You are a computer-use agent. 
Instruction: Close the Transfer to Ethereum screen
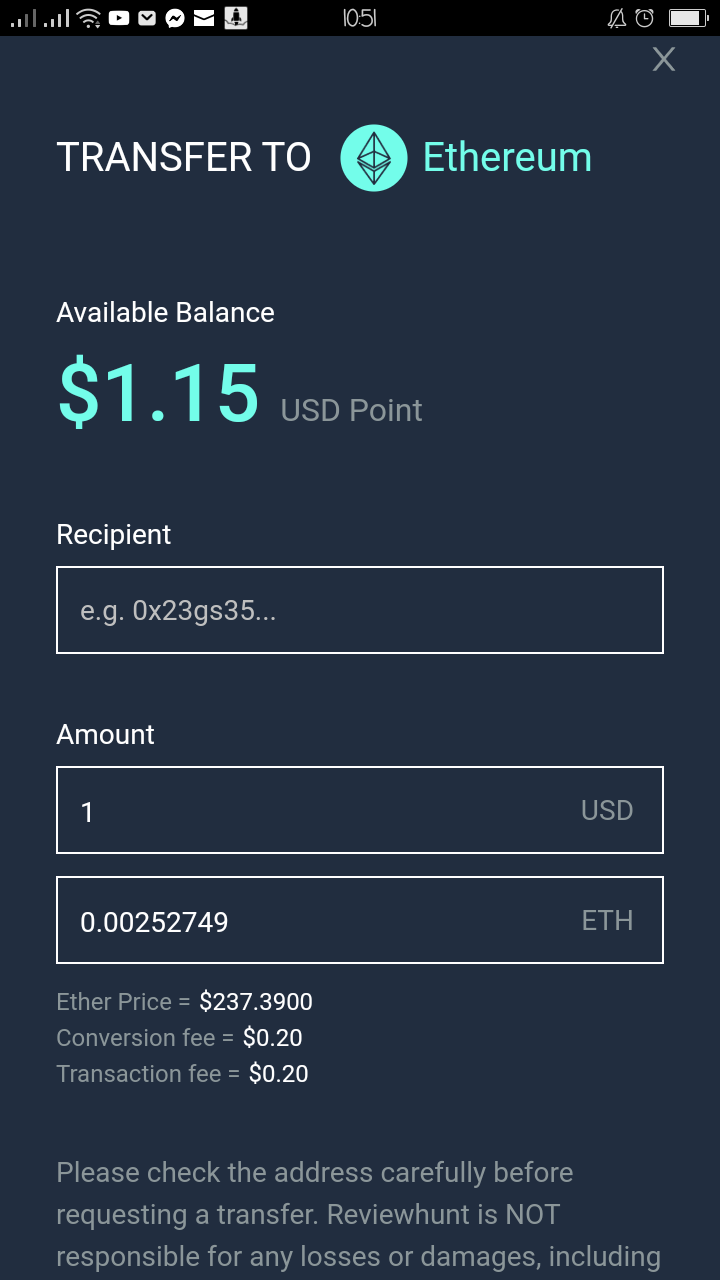pyautogui.click(x=663, y=60)
